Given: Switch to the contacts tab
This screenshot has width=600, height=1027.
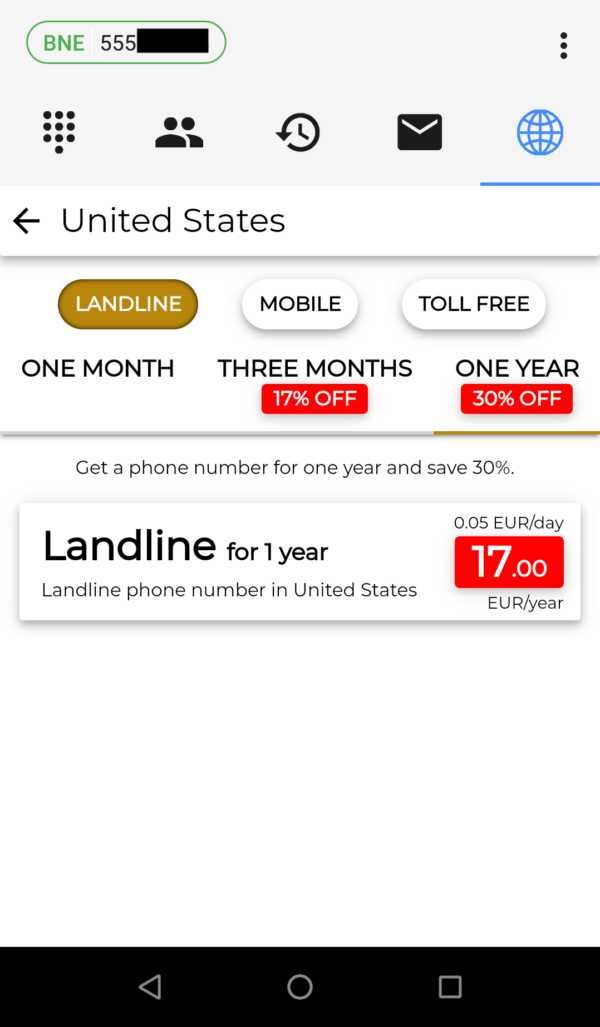Looking at the screenshot, I should coord(179,132).
